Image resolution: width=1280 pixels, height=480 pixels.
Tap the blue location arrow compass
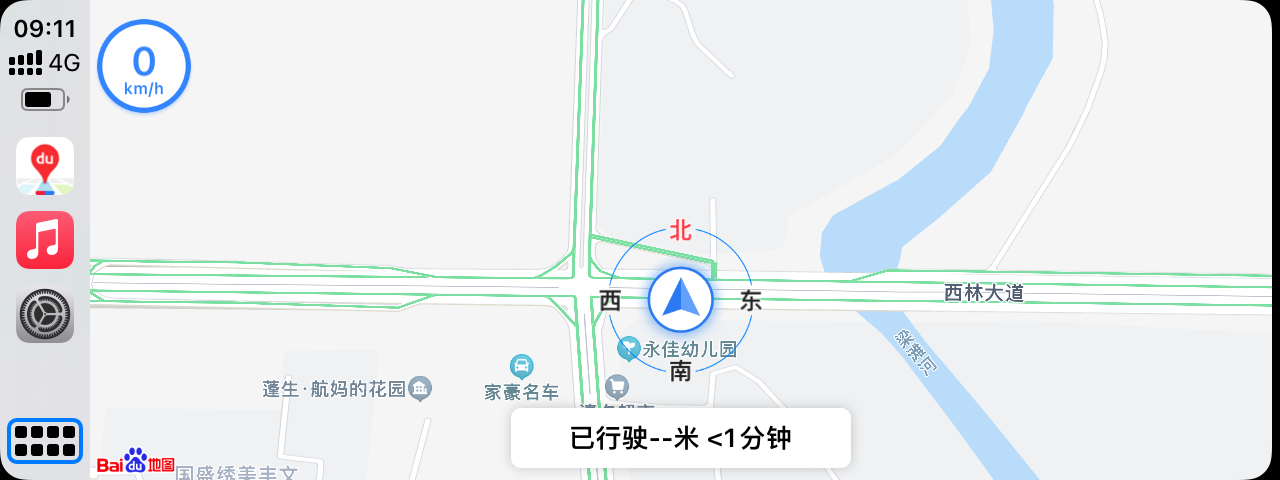[680, 300]
